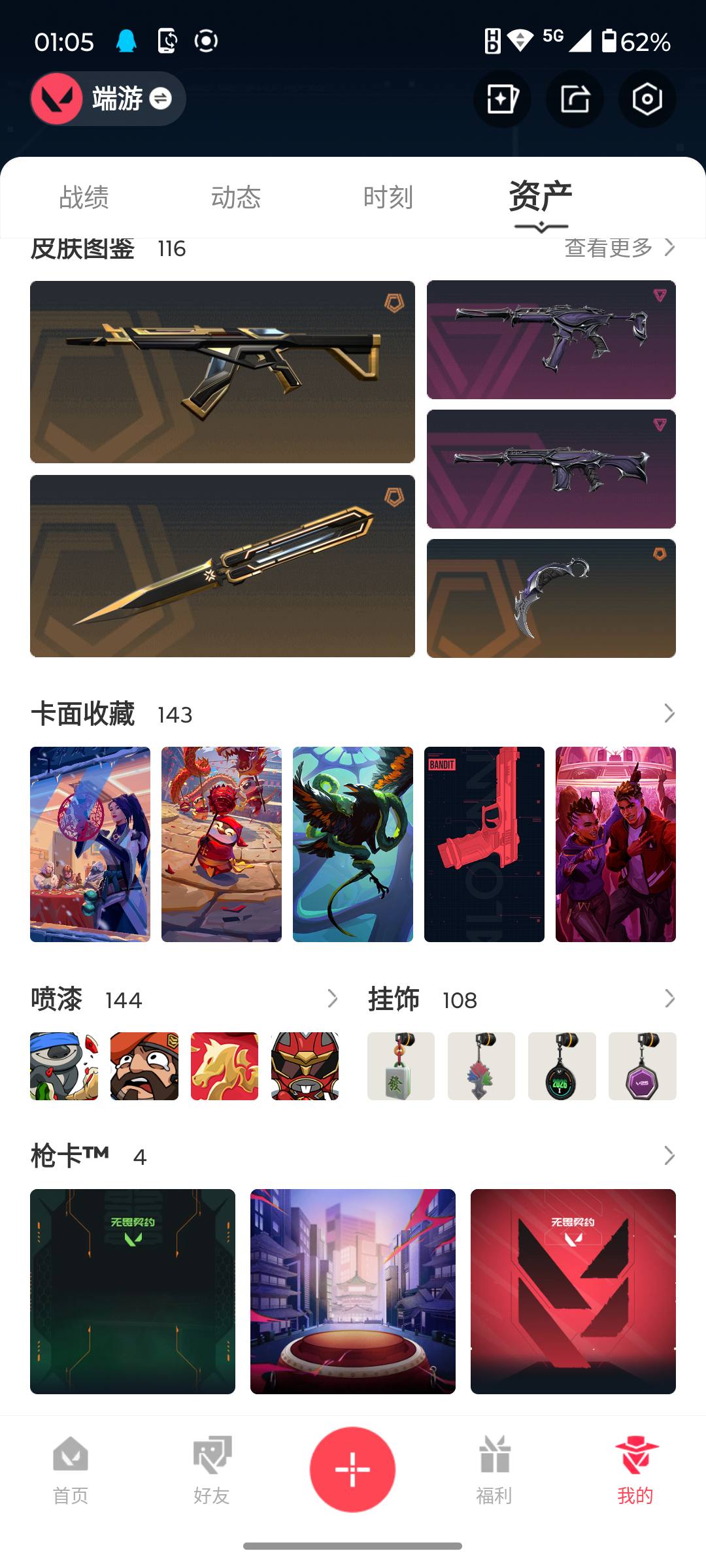Switch to the 时刻 tab

click(x=388, y=197)
